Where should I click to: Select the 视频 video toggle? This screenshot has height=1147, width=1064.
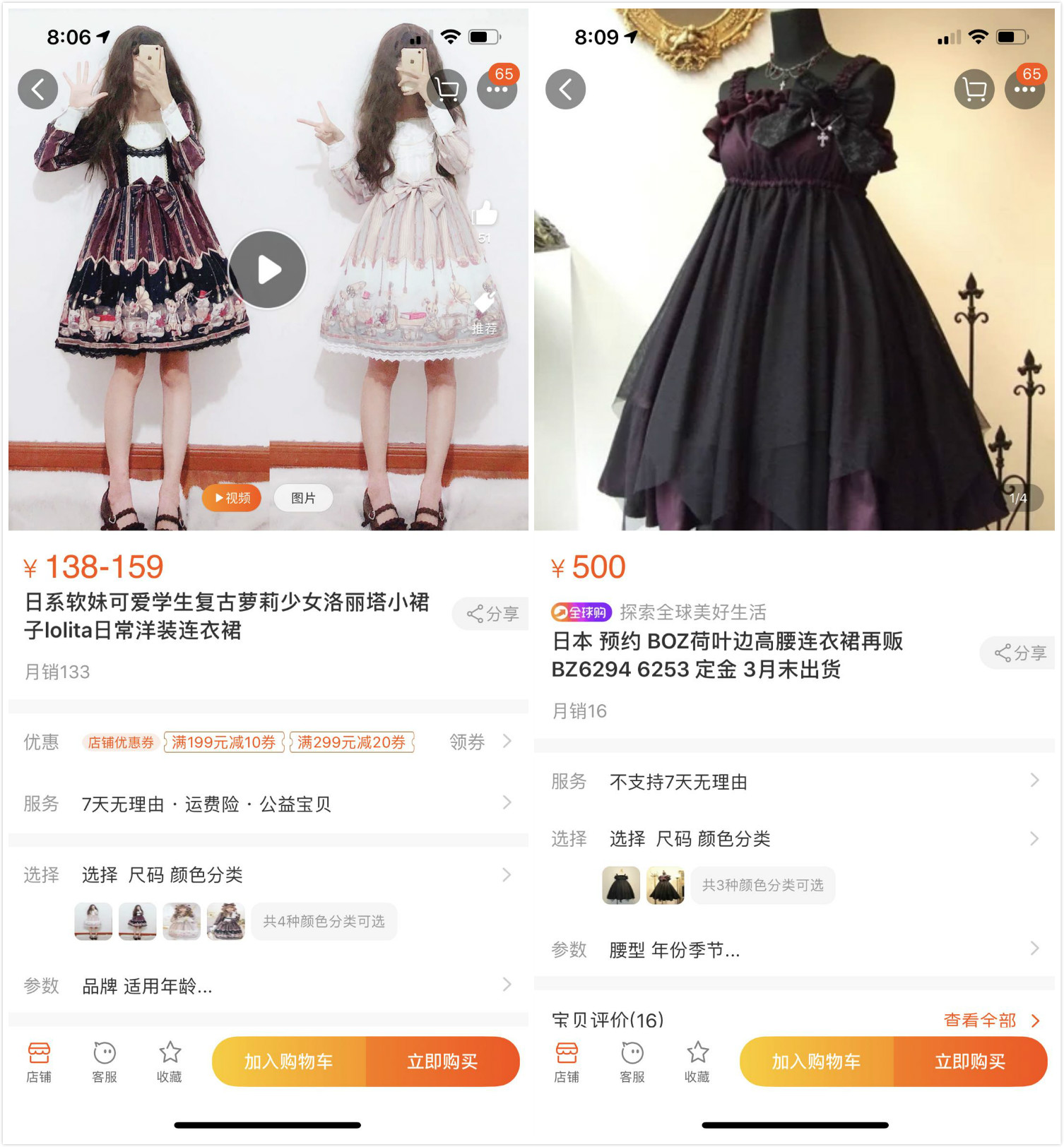pos(231,498)
